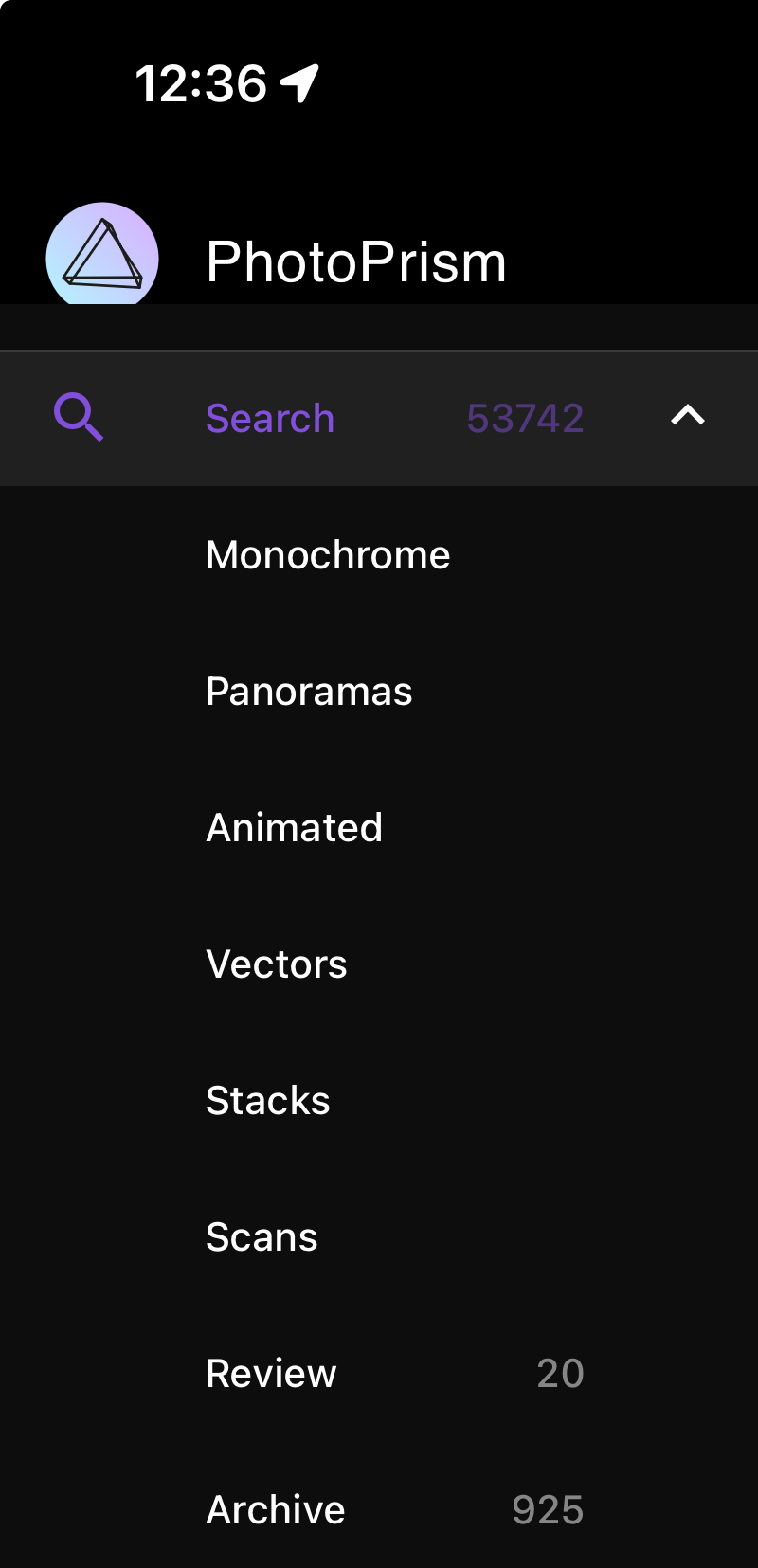758x1568 pixels.
Task: Click the Archive count 925
Action: pos(546,1508)
